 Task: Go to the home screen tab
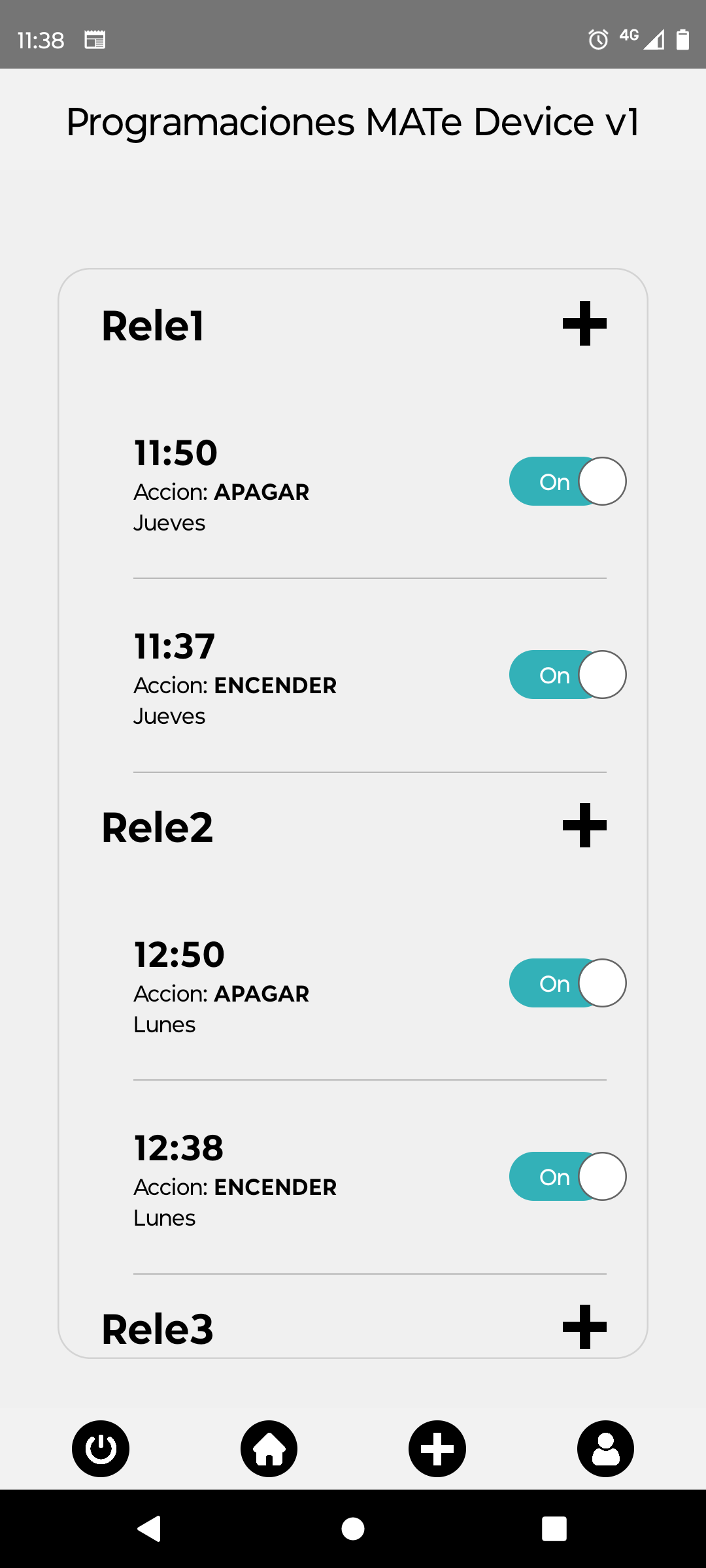[x=269, y=1448]
